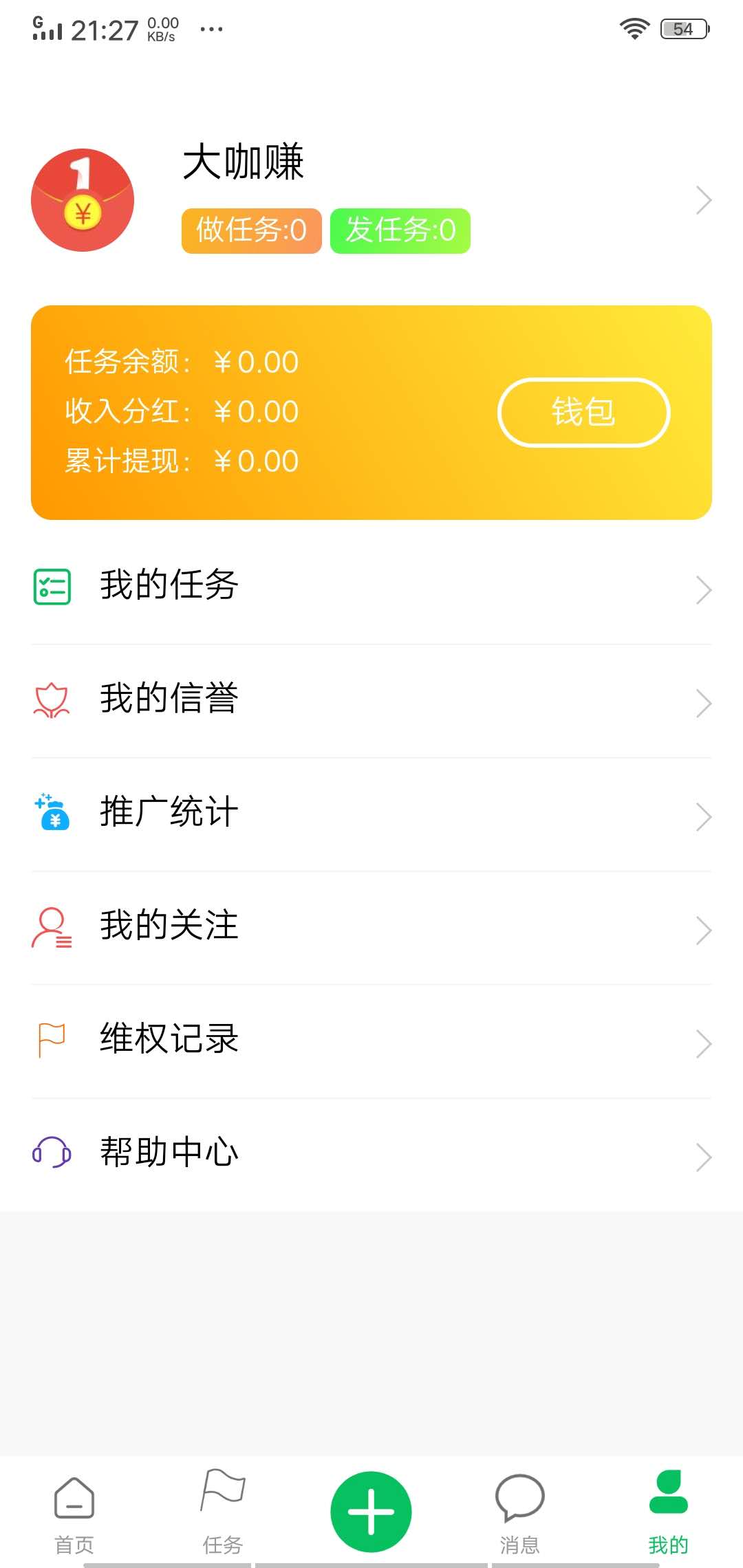Viewport: 743px width, 1568px height.
Task: Tap the green plus button in bottom navigation
Action: (371, 1510)
